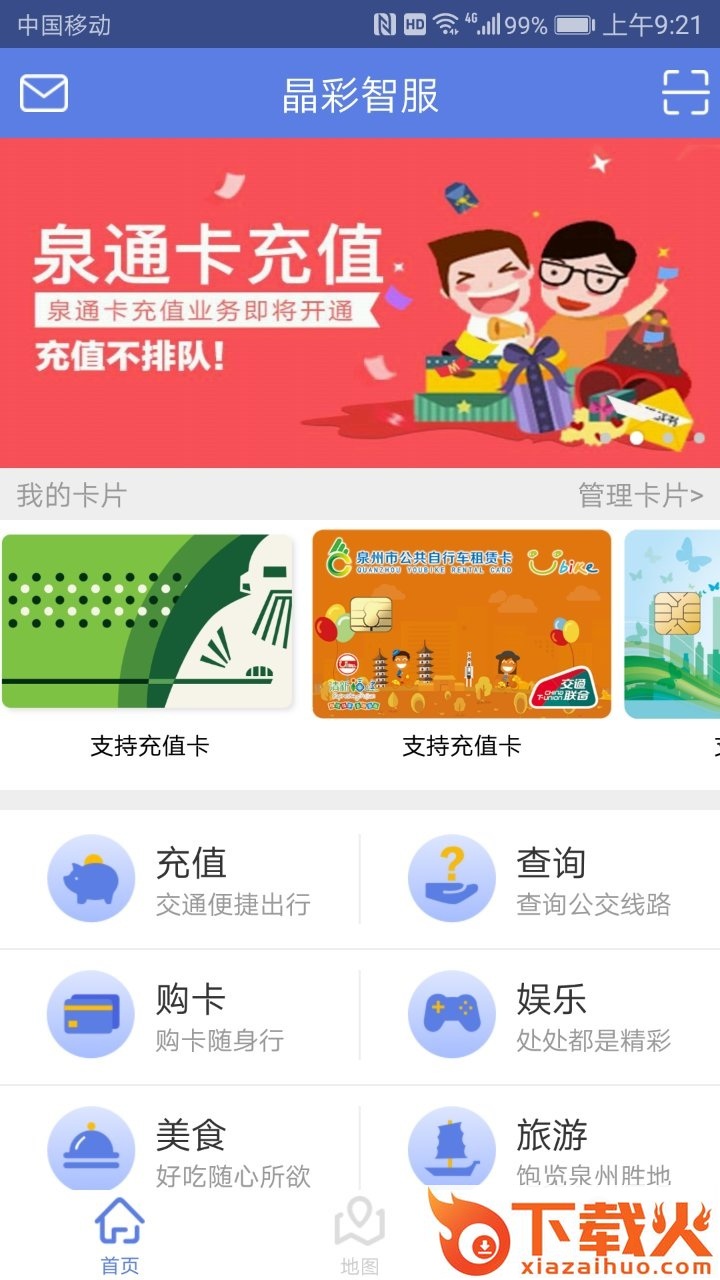Open the messages envelope icon

coord(44,94)
